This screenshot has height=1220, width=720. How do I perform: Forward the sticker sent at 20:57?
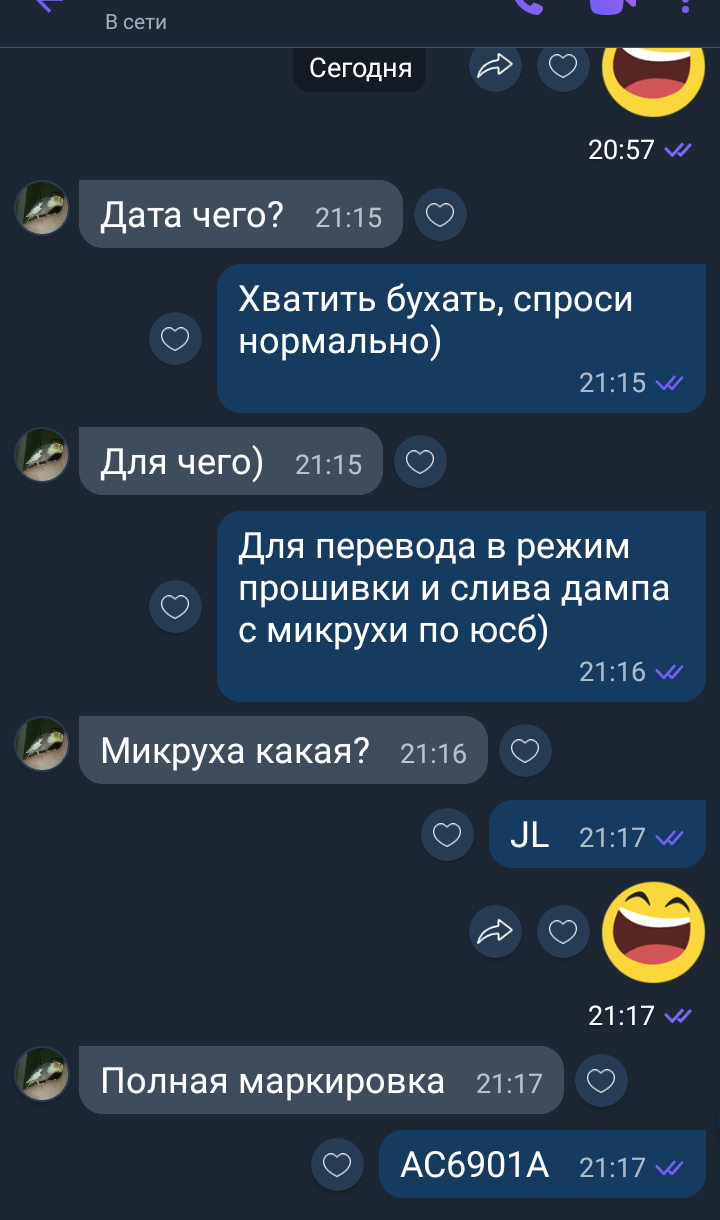coord(495,66)
